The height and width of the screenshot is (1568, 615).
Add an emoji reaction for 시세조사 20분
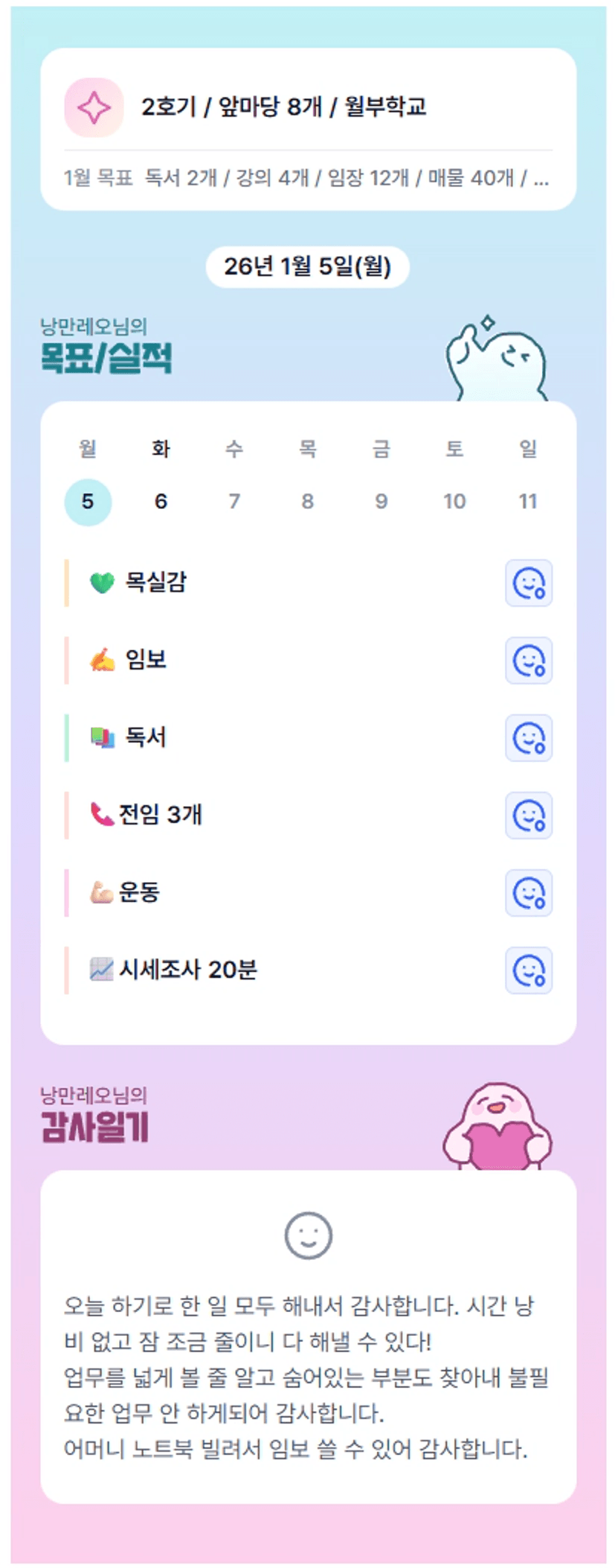coord(529,970)
